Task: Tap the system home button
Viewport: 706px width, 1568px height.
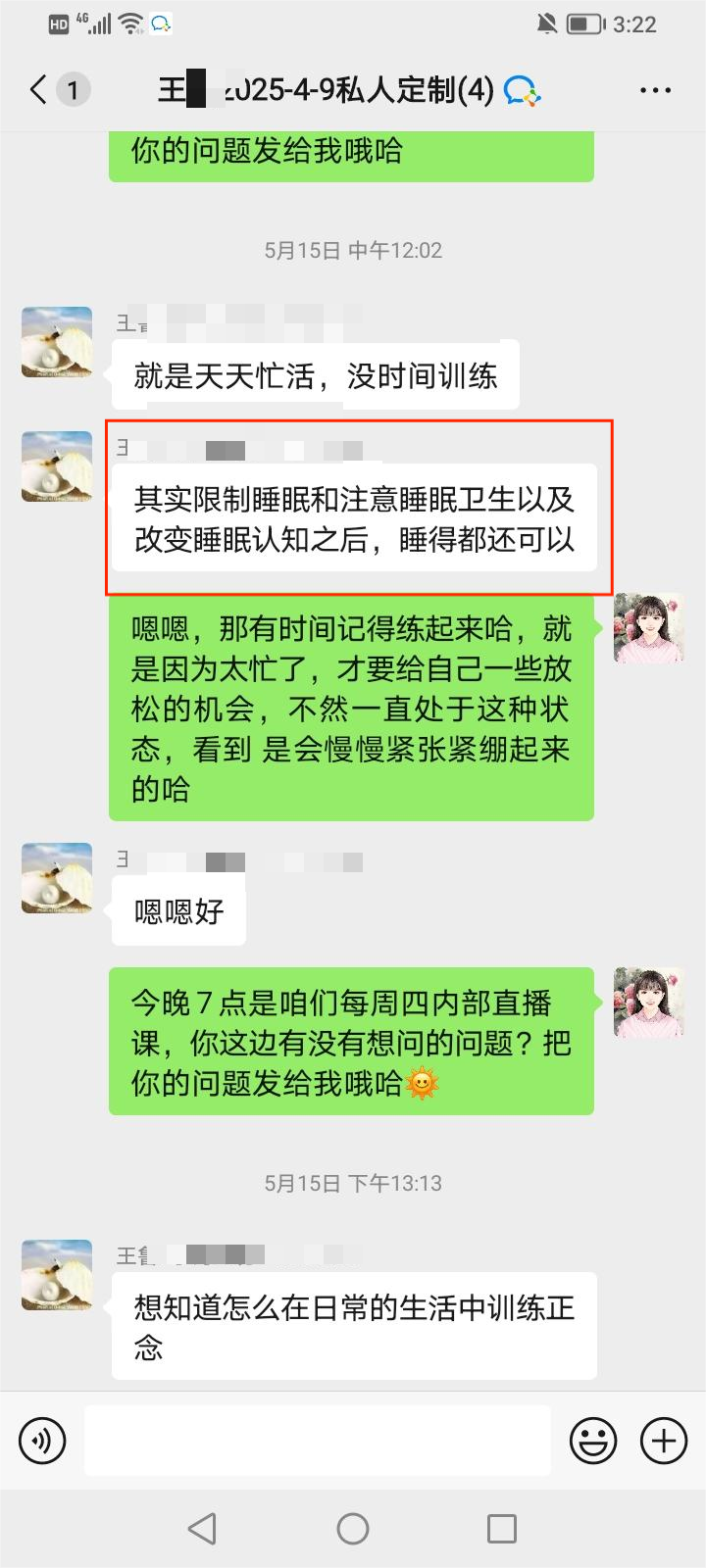Action: pos(353,1529)
